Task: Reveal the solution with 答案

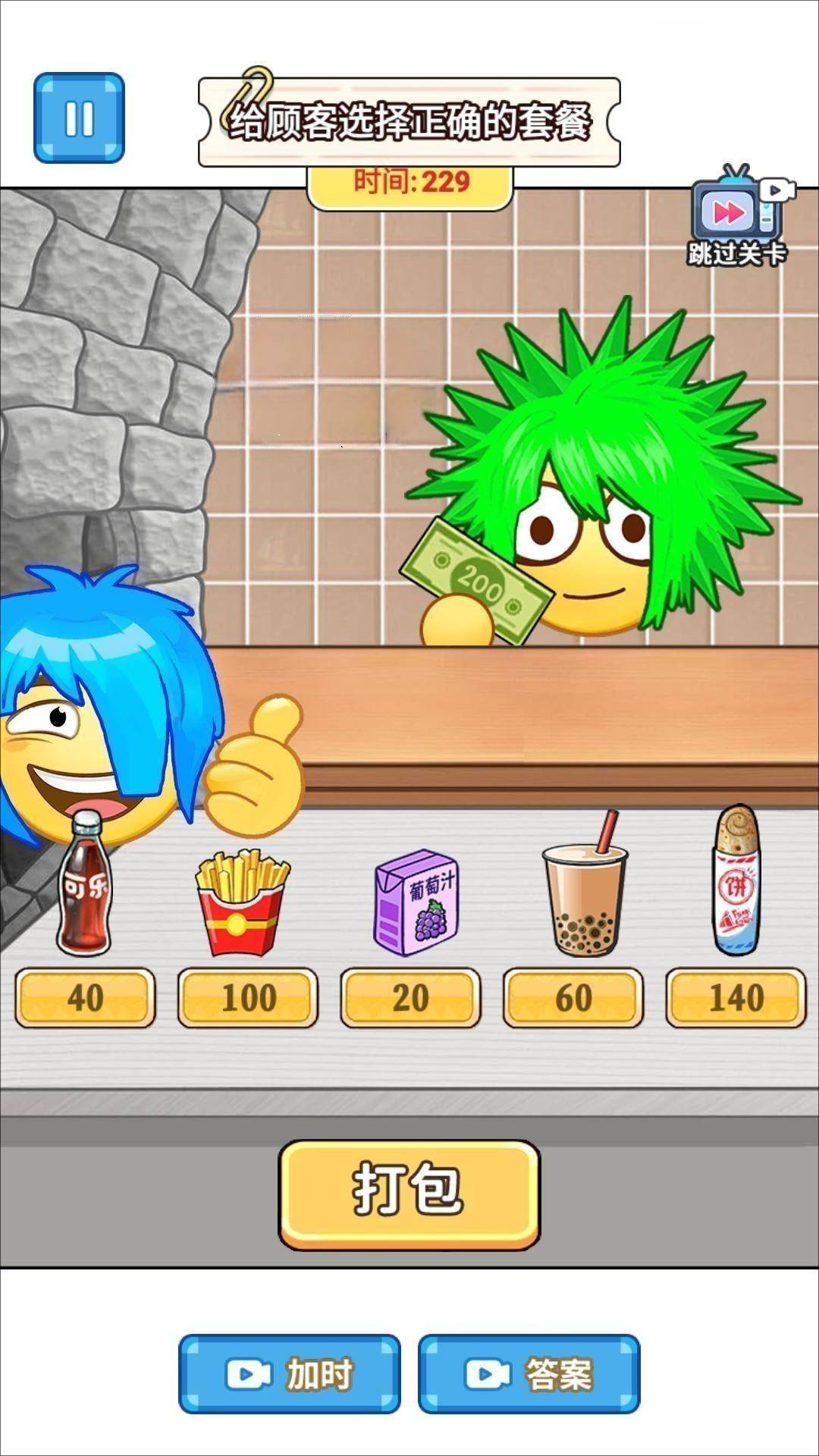Action: coord(529,1373)
